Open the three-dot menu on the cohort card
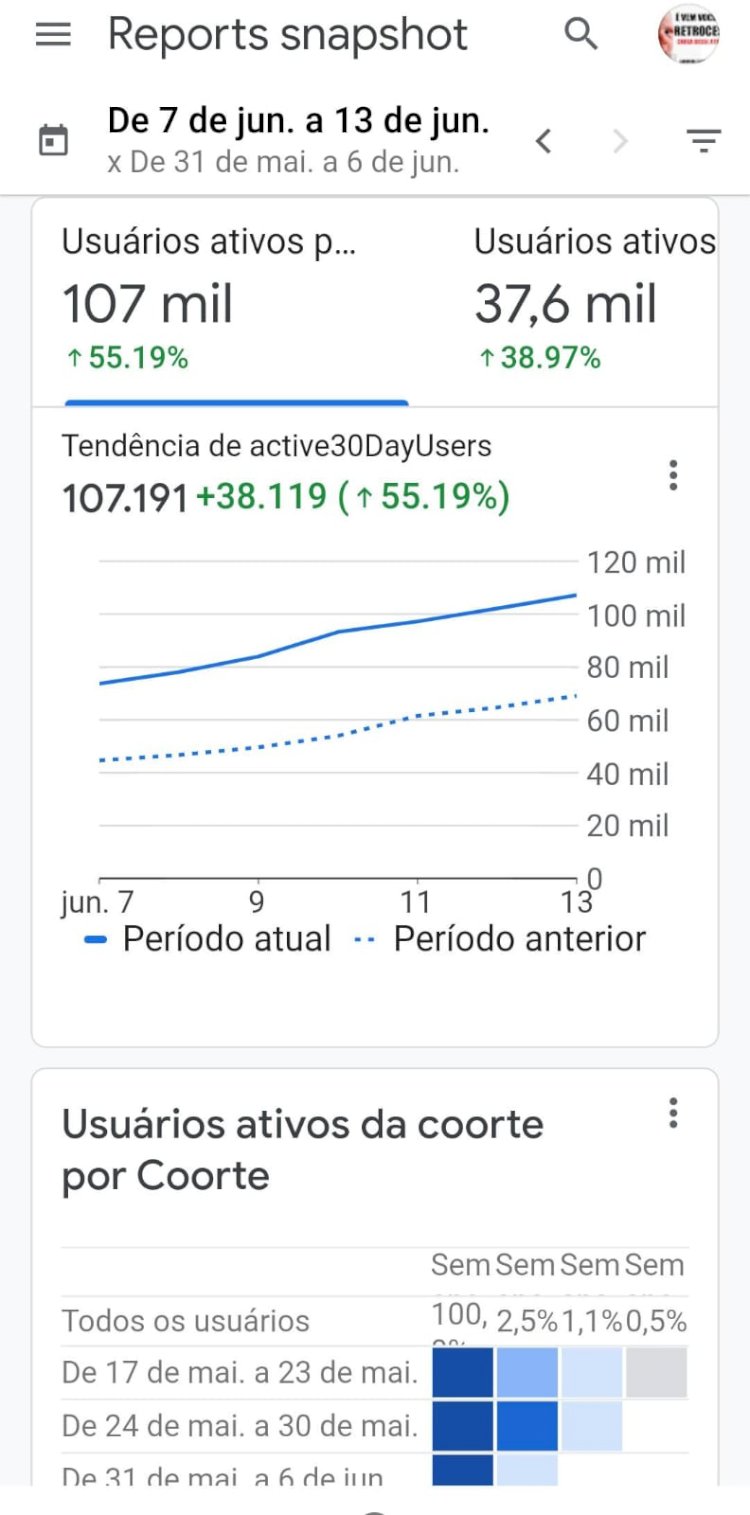 click(673, 1111)
